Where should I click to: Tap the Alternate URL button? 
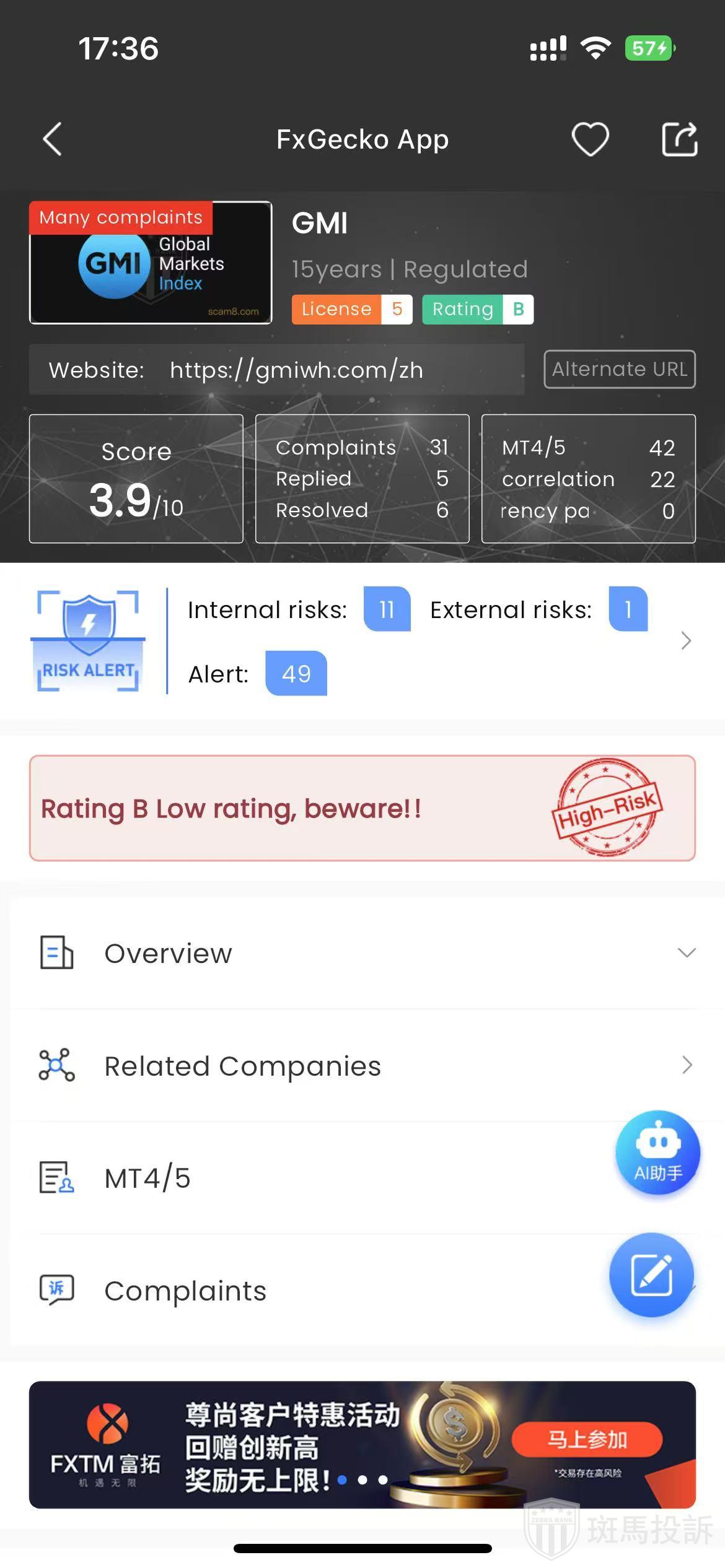[x=619, y=369]
